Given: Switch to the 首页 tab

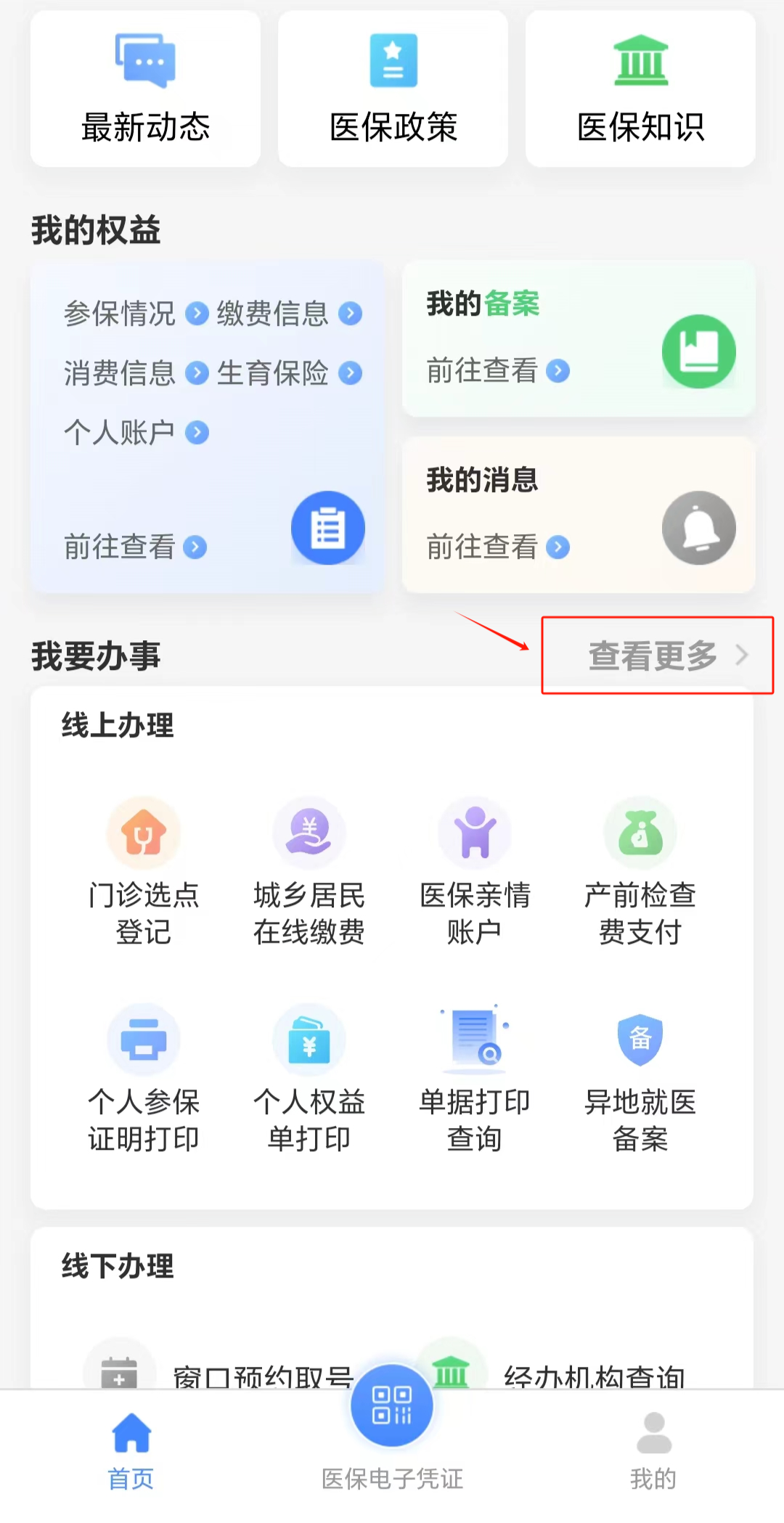Looking at the screenshot, I should pos(130,1445).
